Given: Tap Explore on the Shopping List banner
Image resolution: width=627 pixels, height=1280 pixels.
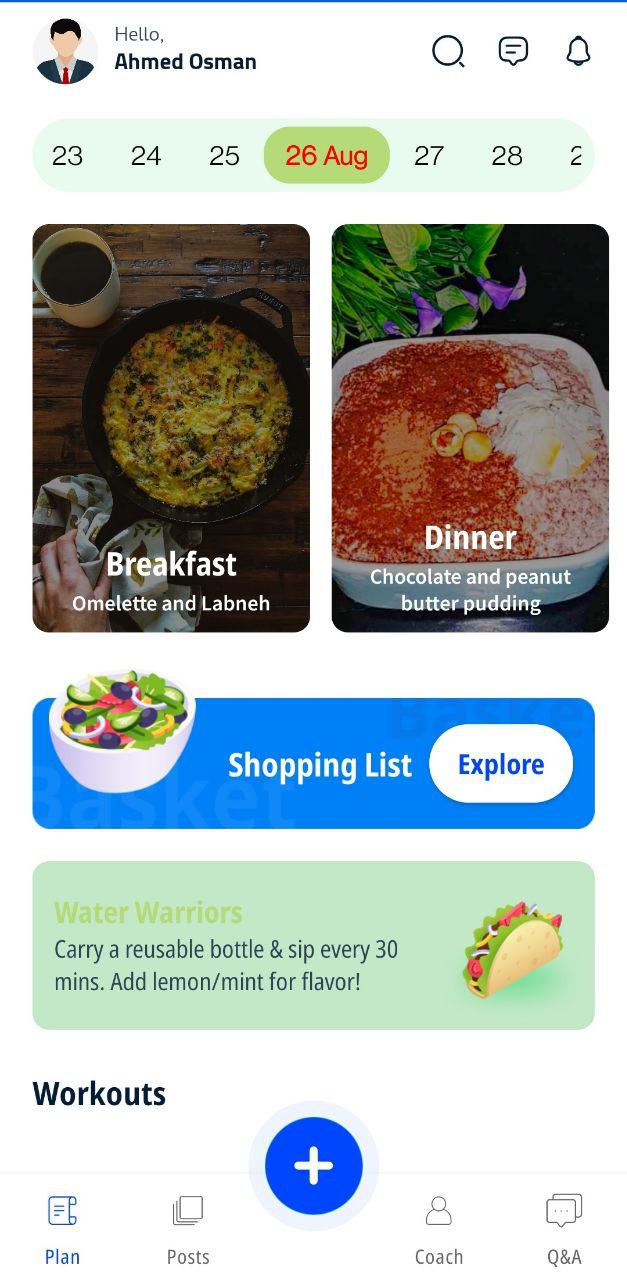Looking at the screenshot, I should (501, 764).
